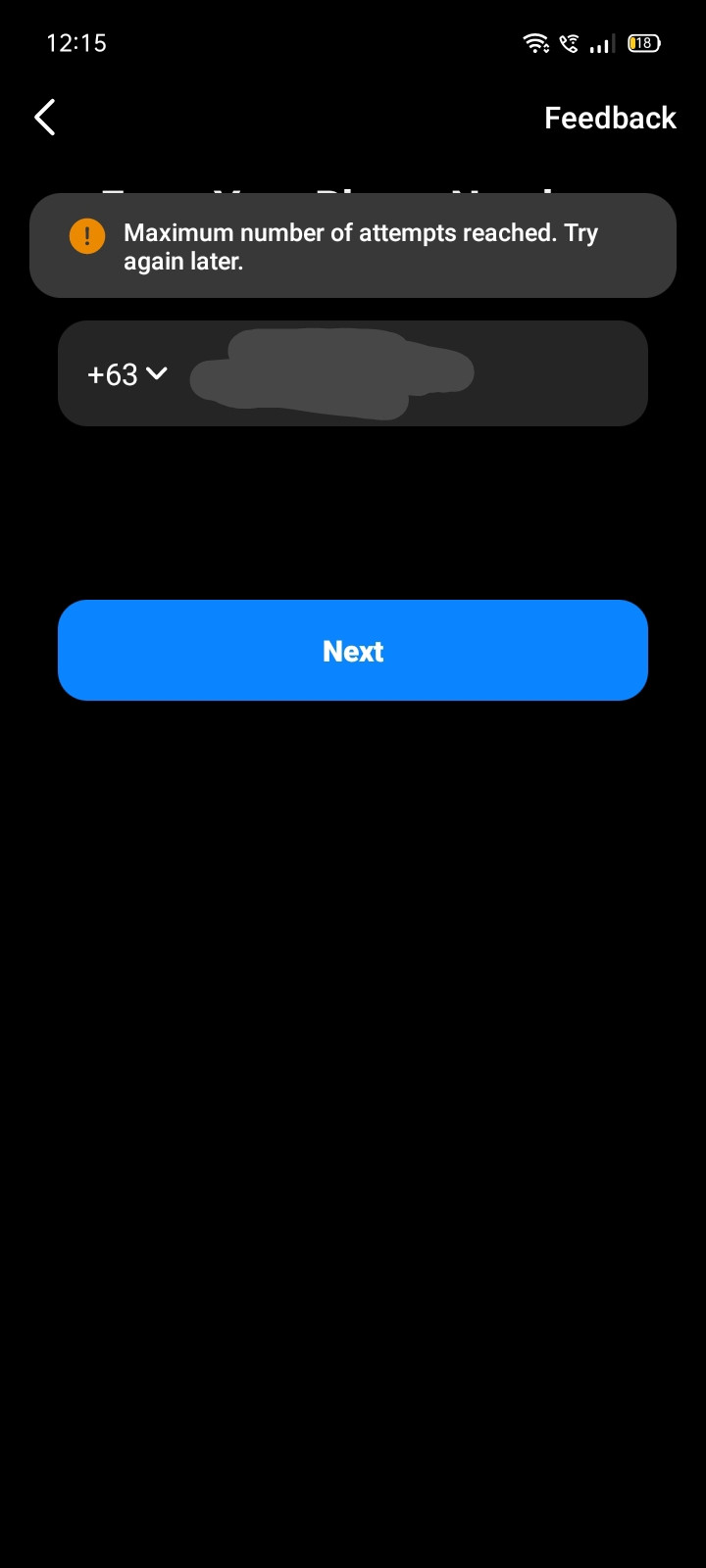Viewport: 706px width, 1568px height.
Task: Tap the blue Next button
Action: click(x=353, y=651)
